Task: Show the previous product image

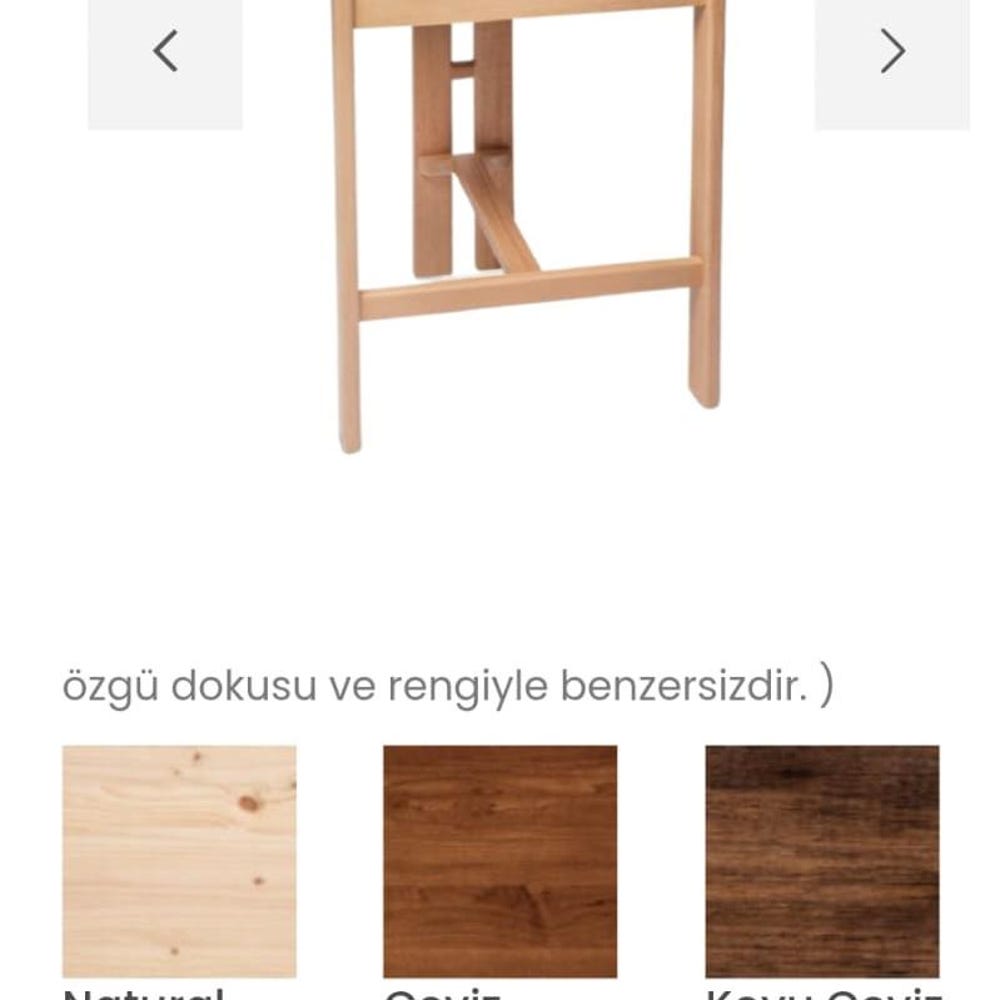Action: (165, 52)
